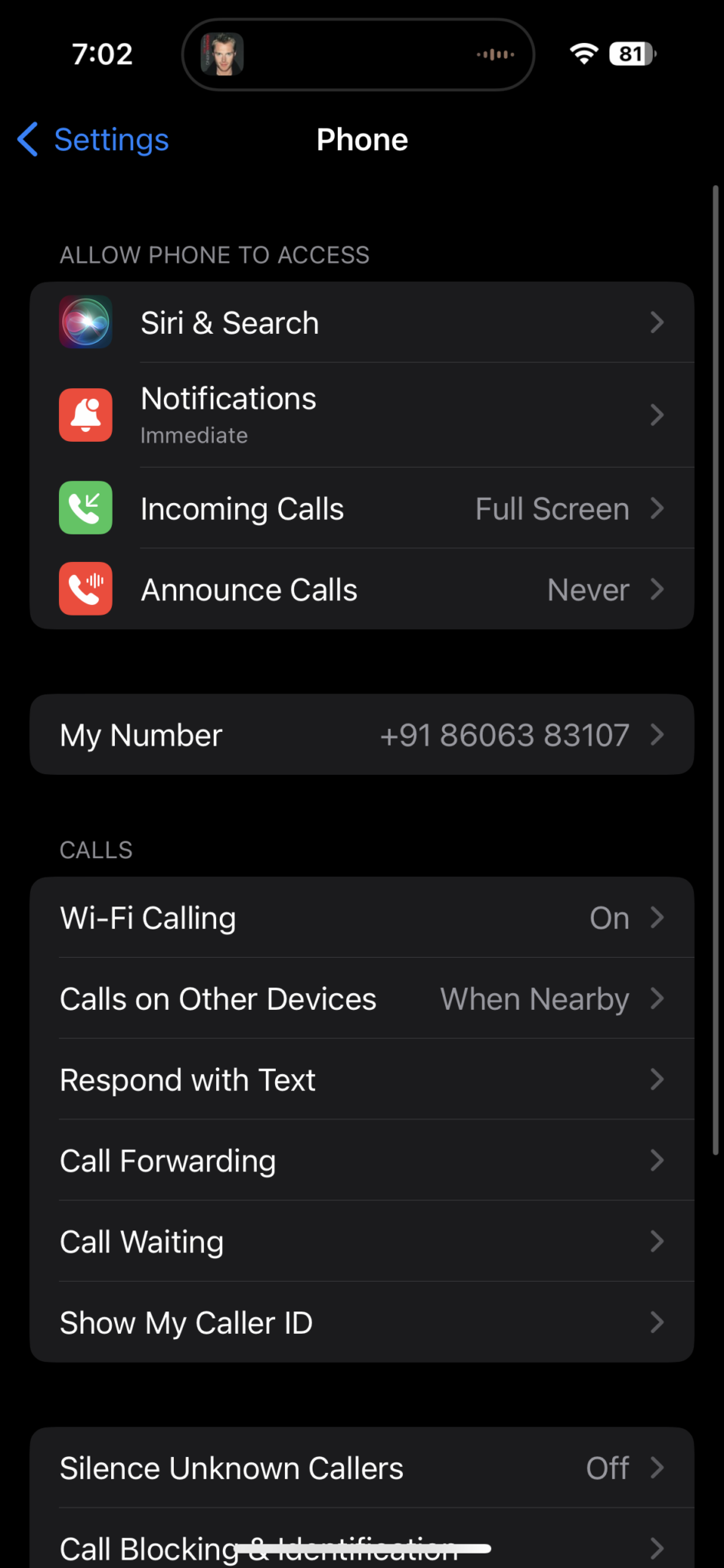Open Announce Calls options

point(362,590)
